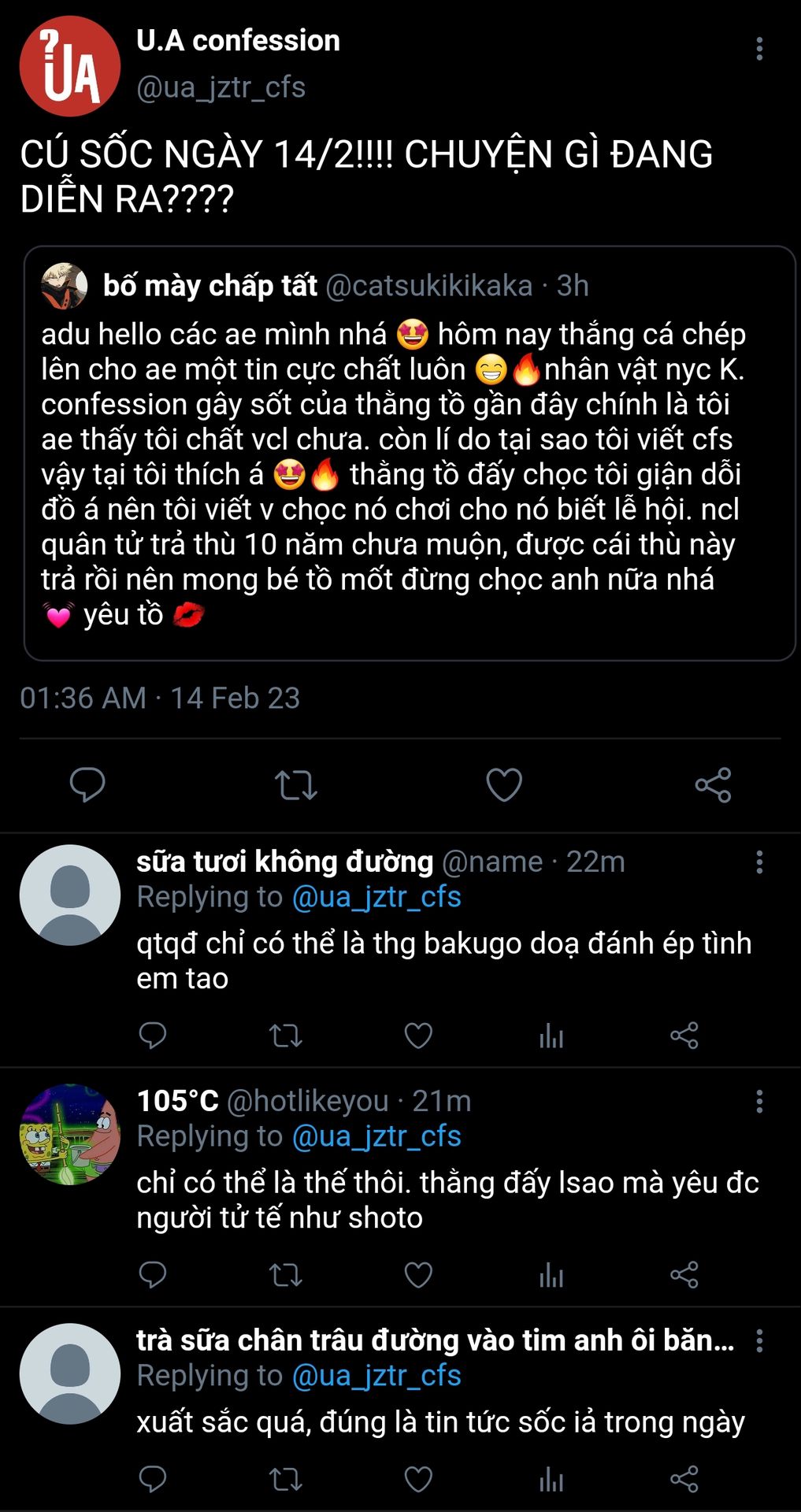The width and height of the screenshot is (801, 1512).
Task: Share 105°C's reply
Action: click(x=684, y=1275)
